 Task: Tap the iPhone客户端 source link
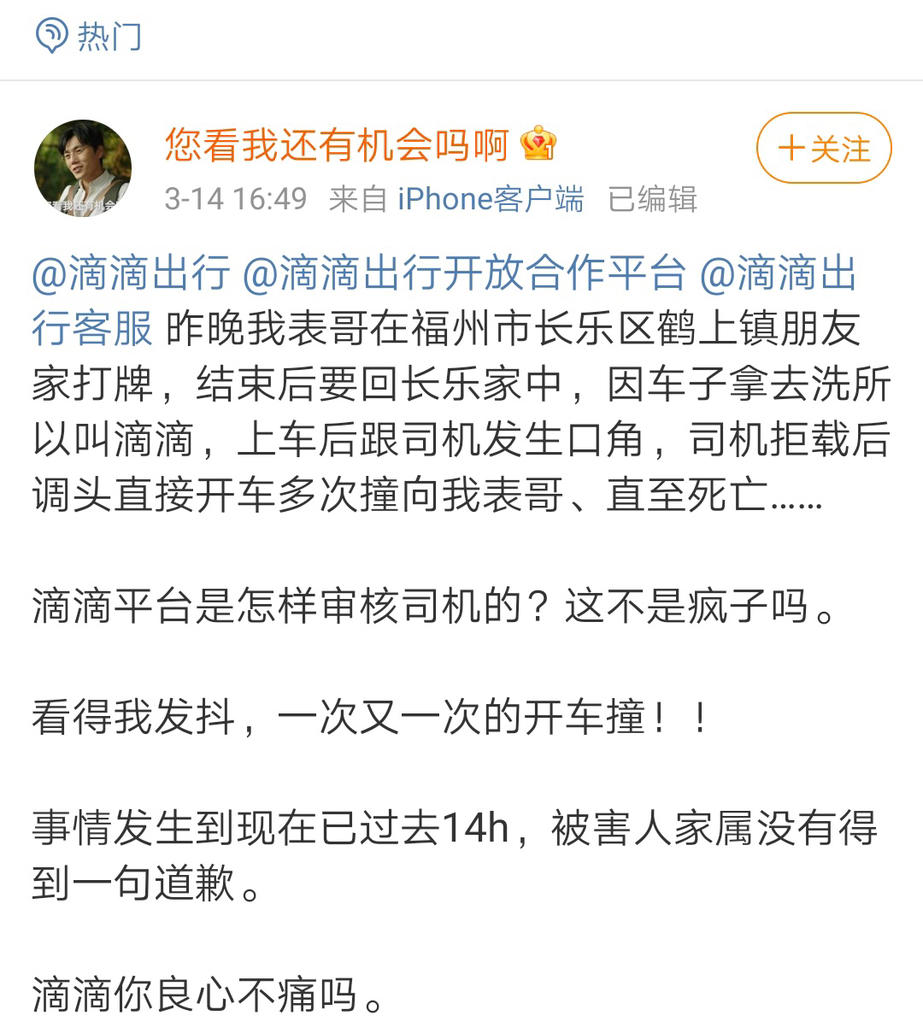[x=490, y=199]
